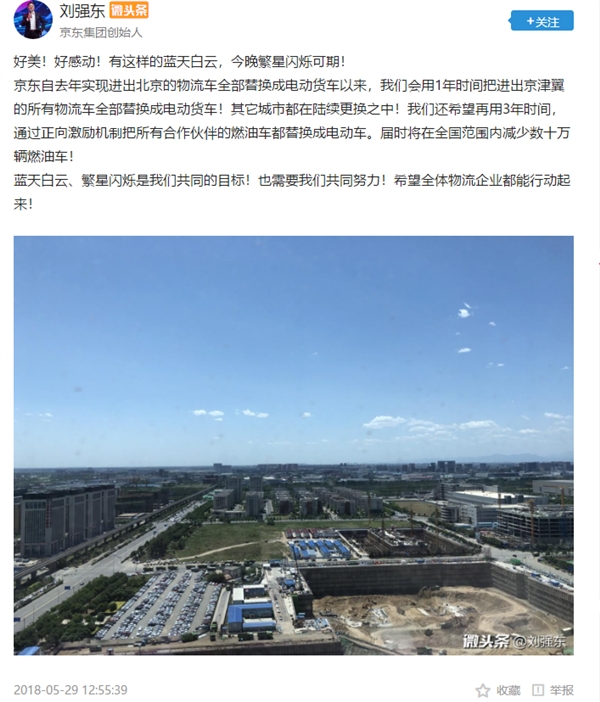Report this post with 举报
The image size is (600, 702).
pos(553,690)
